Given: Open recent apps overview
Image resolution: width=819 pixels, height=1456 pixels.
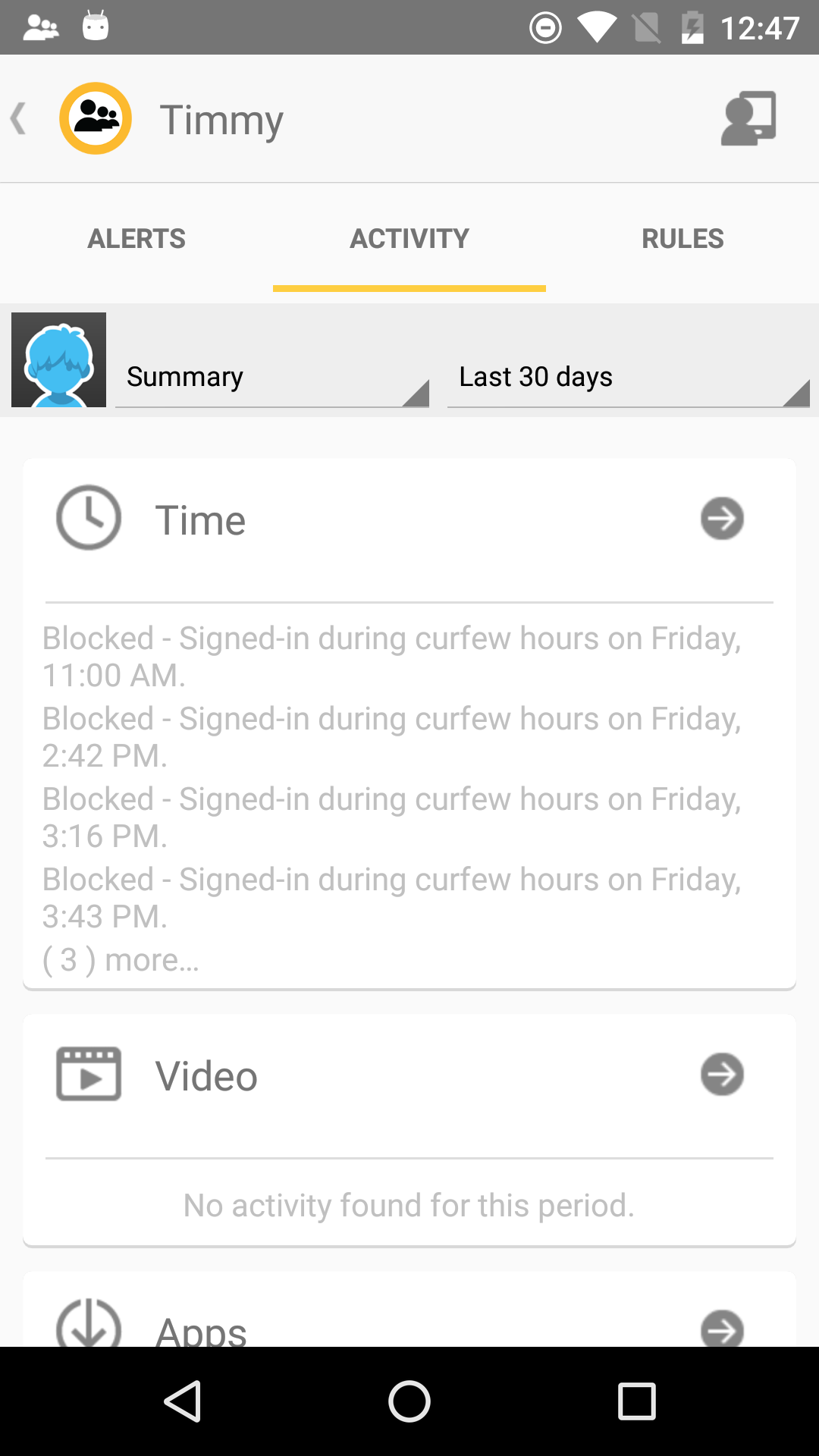Looking at the screenshot, I should pyautogui.click(x=636, y=1401).
